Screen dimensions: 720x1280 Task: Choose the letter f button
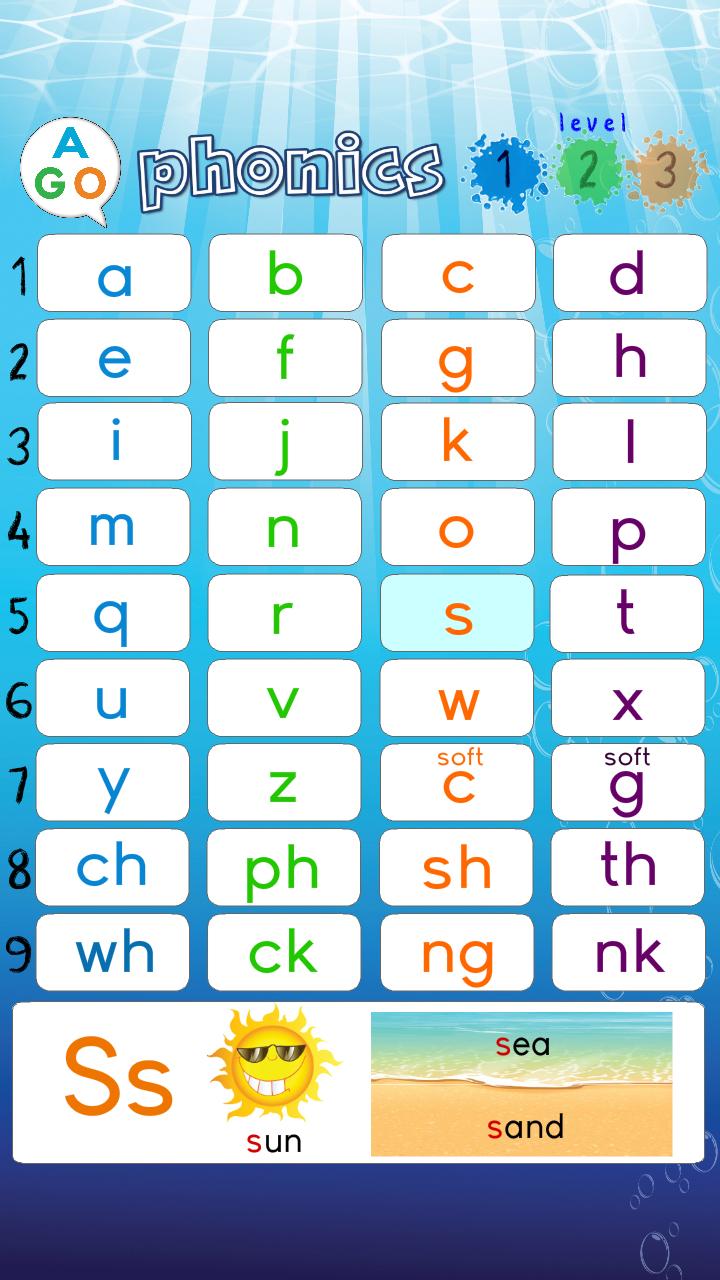285,358
